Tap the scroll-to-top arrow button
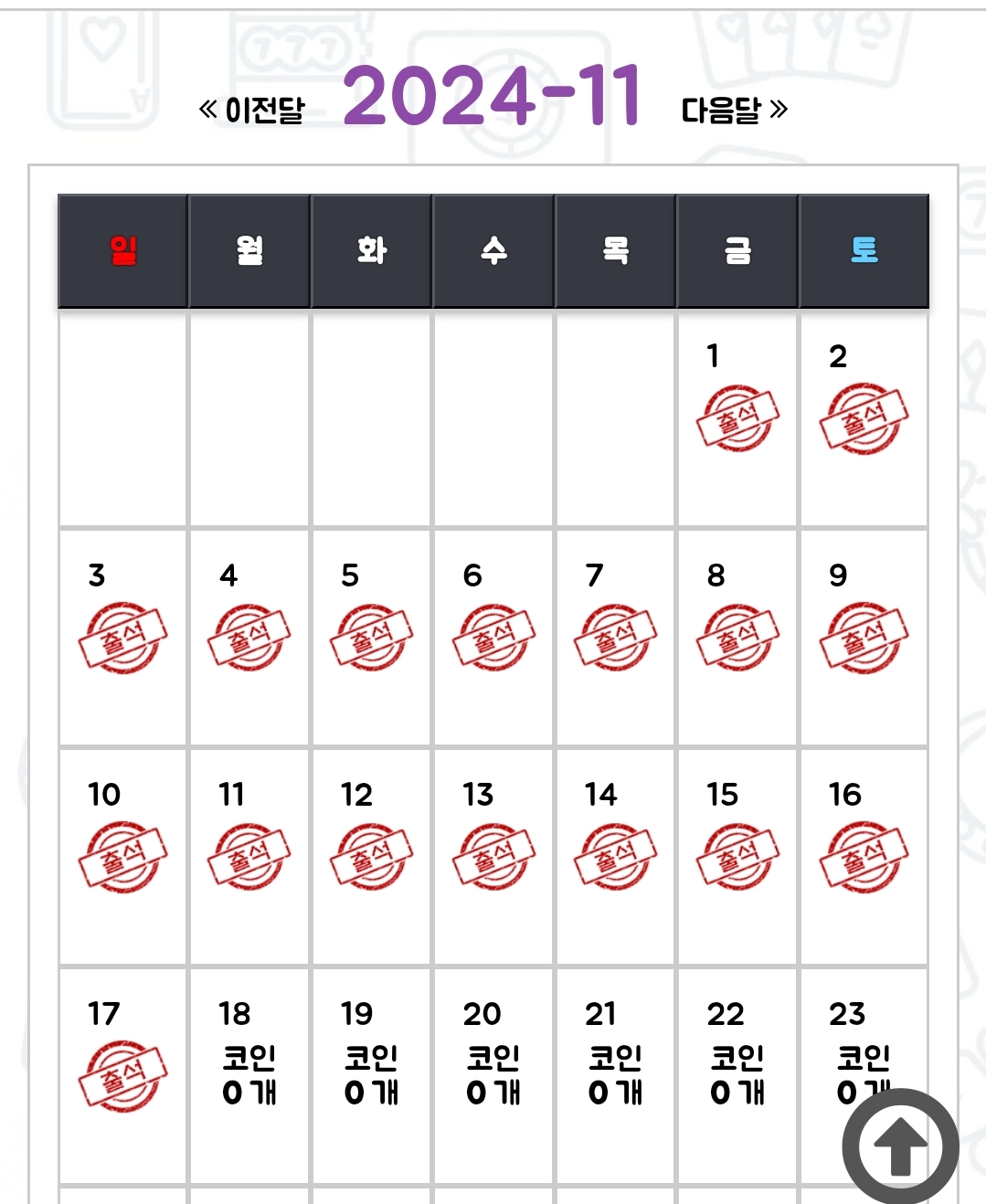The image size is (986, 1204). (x=899, y=1146)
